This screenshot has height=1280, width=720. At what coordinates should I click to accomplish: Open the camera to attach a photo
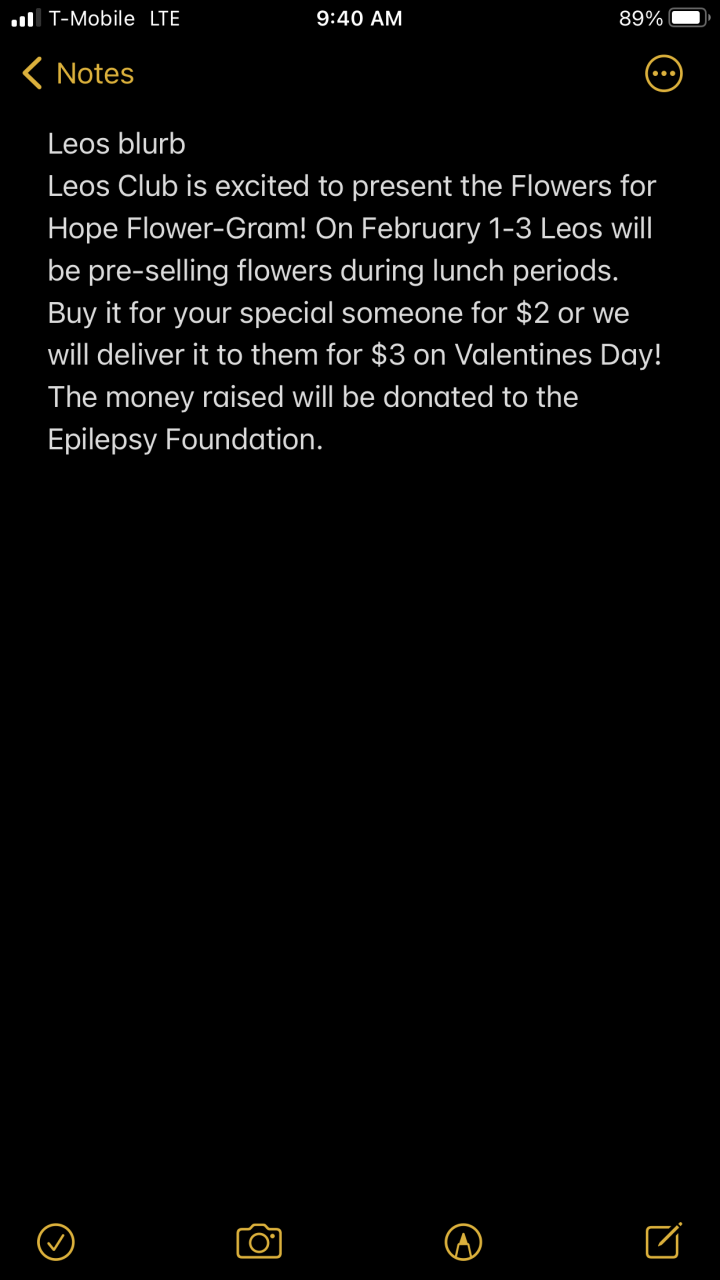click(x=259, y=1241)
